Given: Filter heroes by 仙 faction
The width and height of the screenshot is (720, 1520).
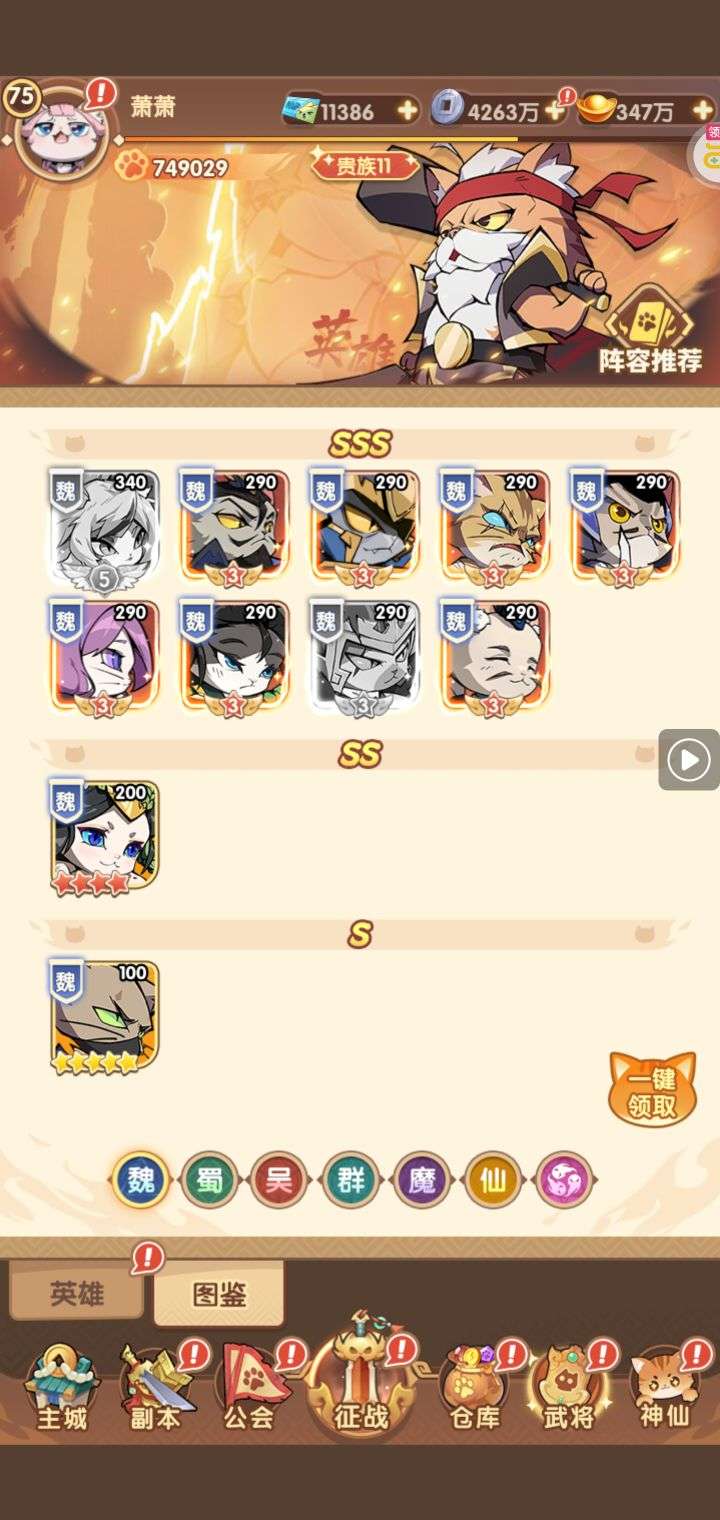Looking at the screenshot, I should coord(494,1181).
